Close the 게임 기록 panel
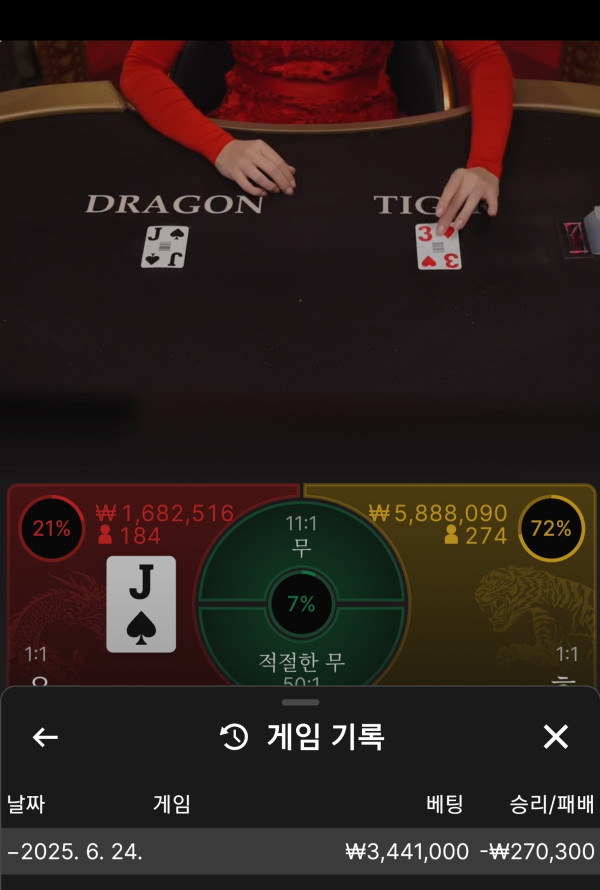 (555, 738)
